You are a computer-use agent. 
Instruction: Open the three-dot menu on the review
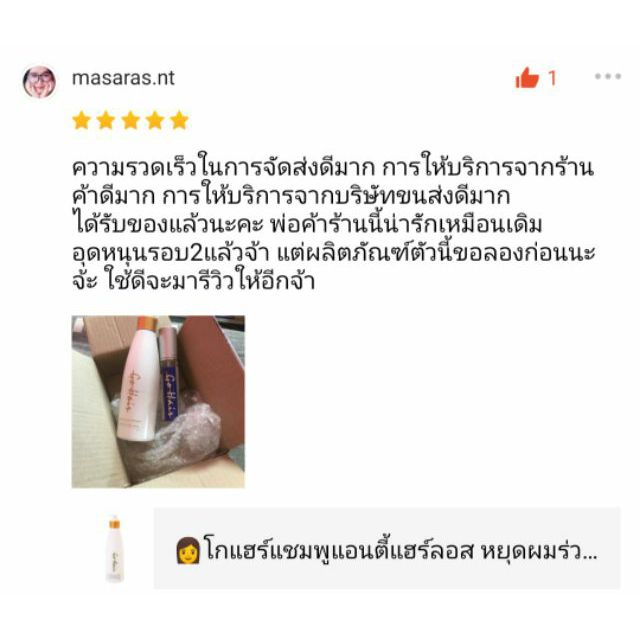point(608,76)
